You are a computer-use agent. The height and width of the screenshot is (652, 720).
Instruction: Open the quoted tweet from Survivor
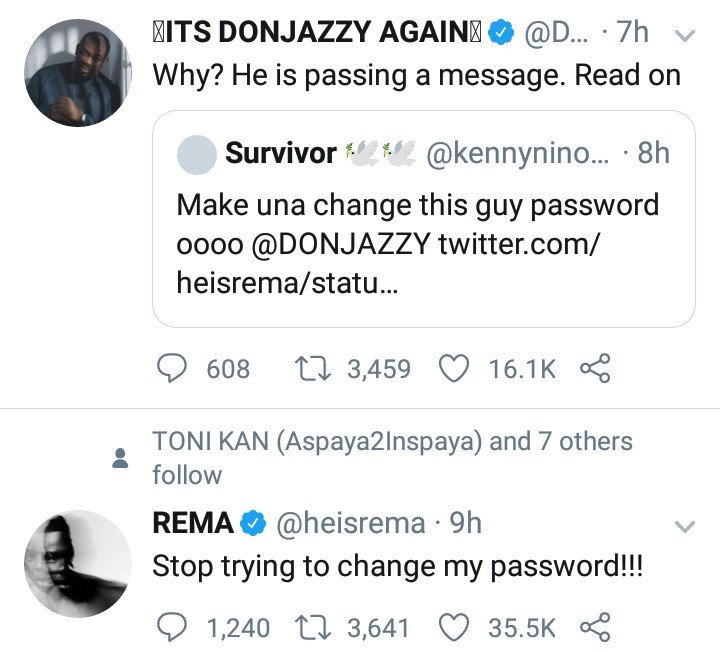[x=423, y=218]
